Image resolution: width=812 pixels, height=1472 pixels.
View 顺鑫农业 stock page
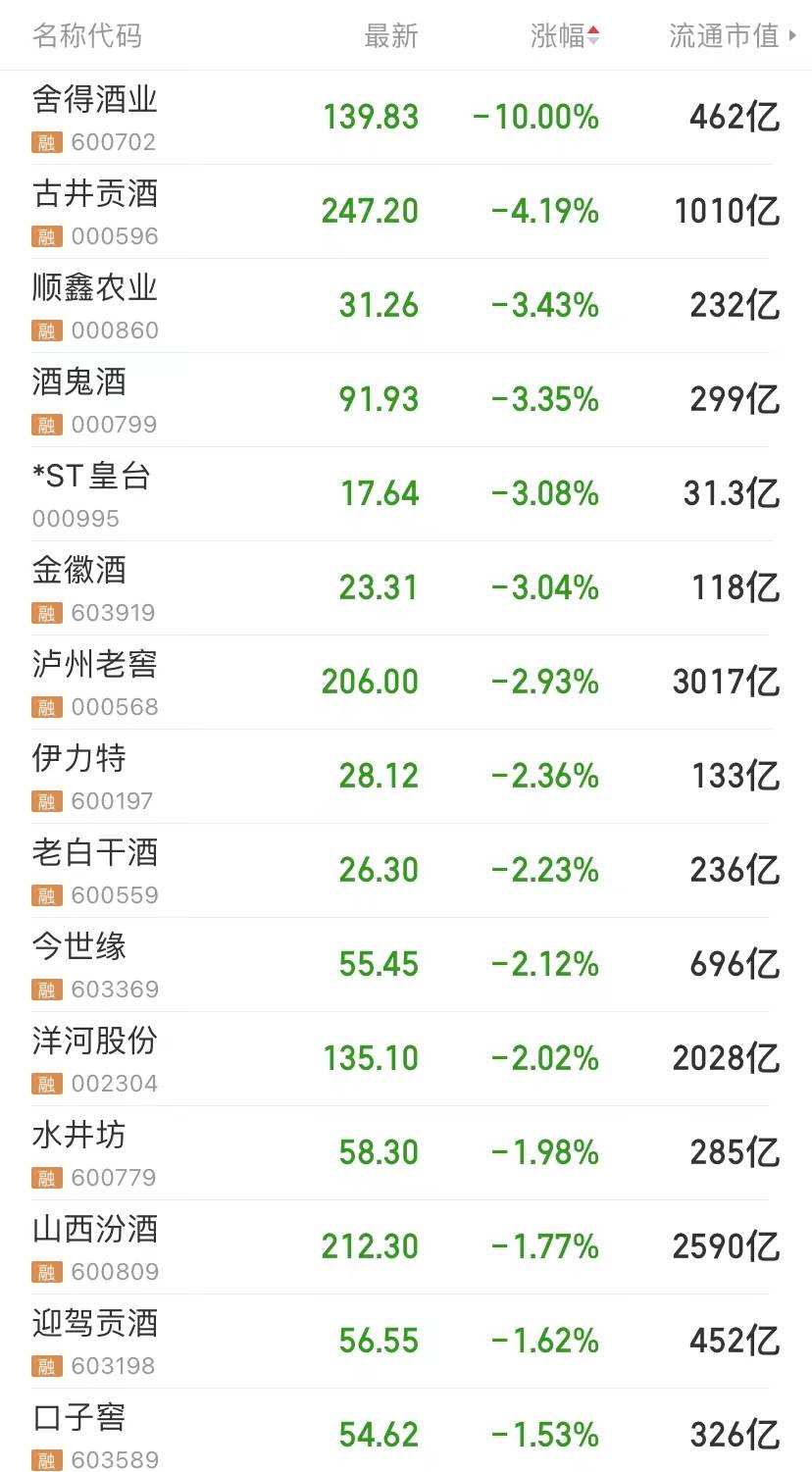point(406,306)
